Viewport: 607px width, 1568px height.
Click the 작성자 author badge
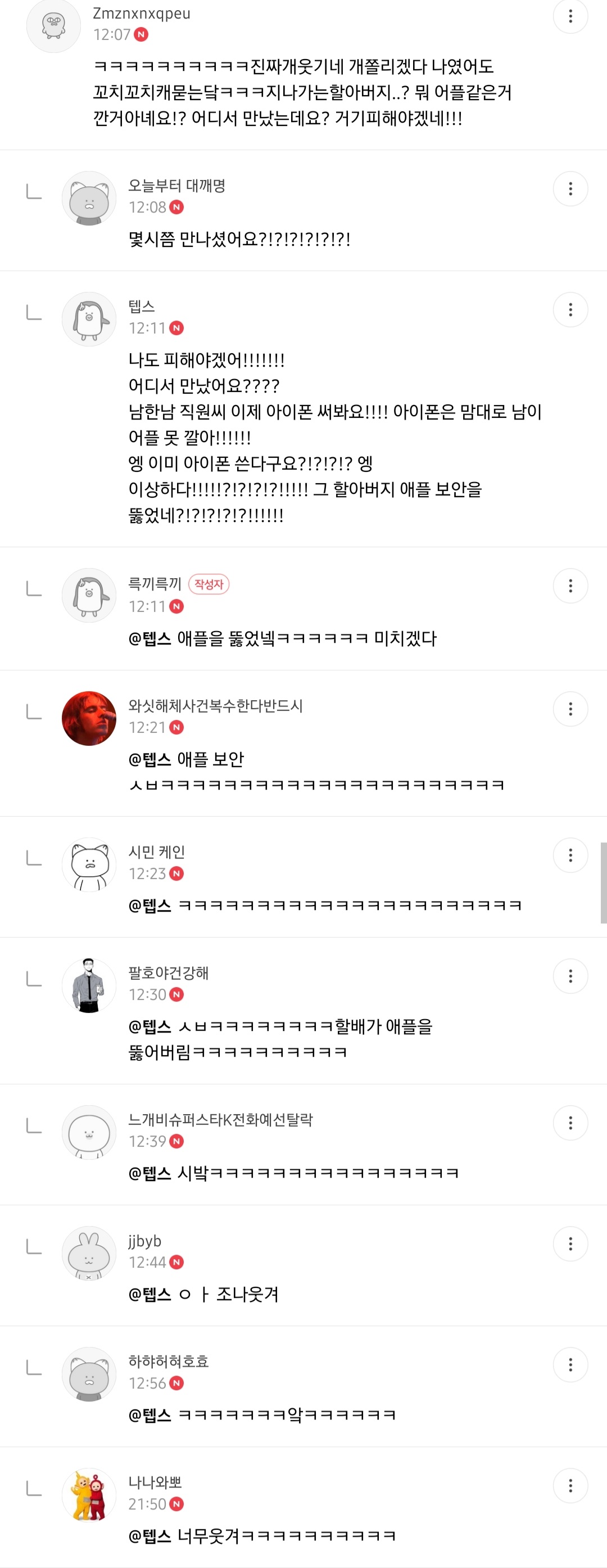[x=208, y=583]
